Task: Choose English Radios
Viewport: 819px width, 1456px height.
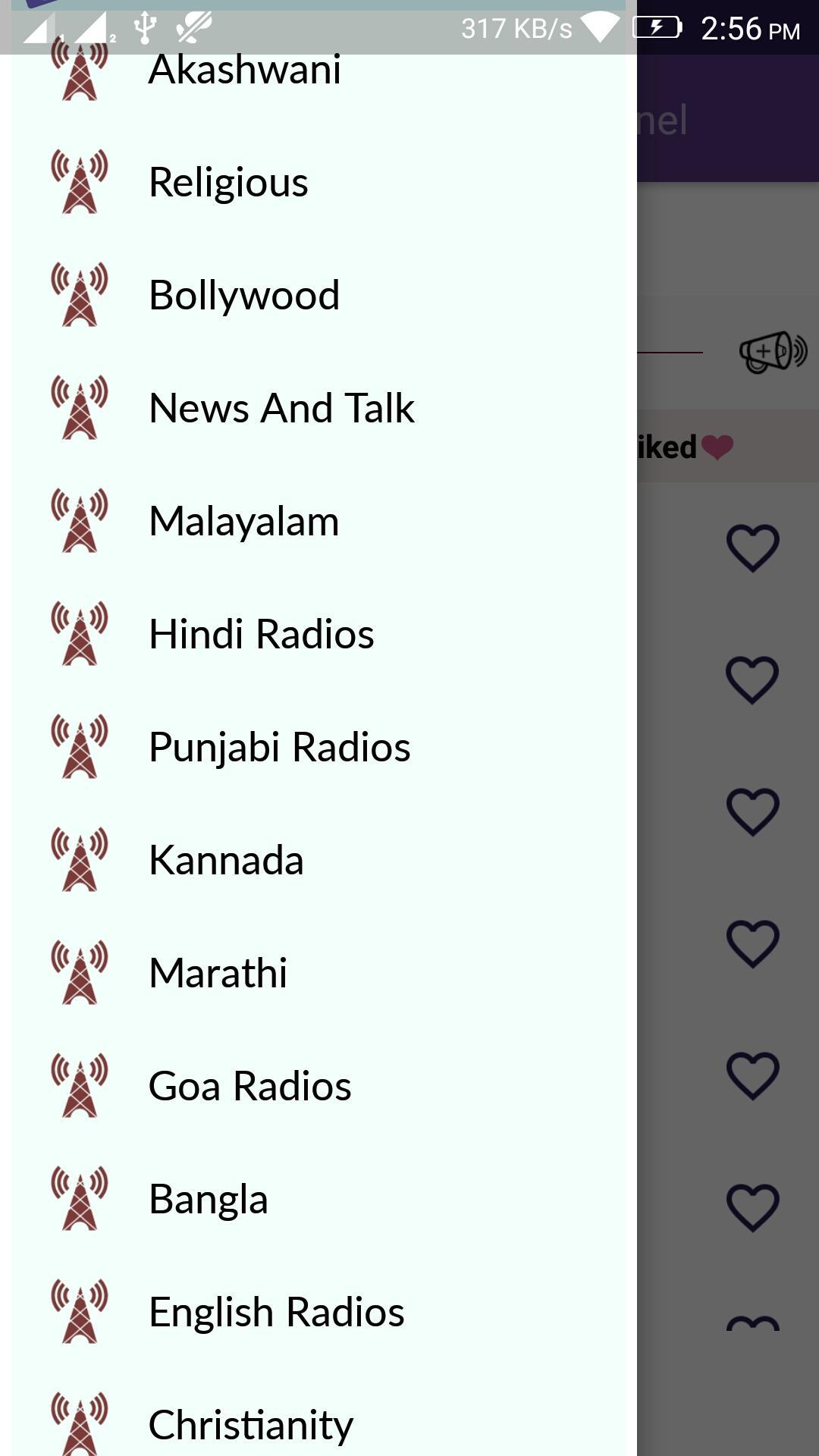Action: (324, 1312)
